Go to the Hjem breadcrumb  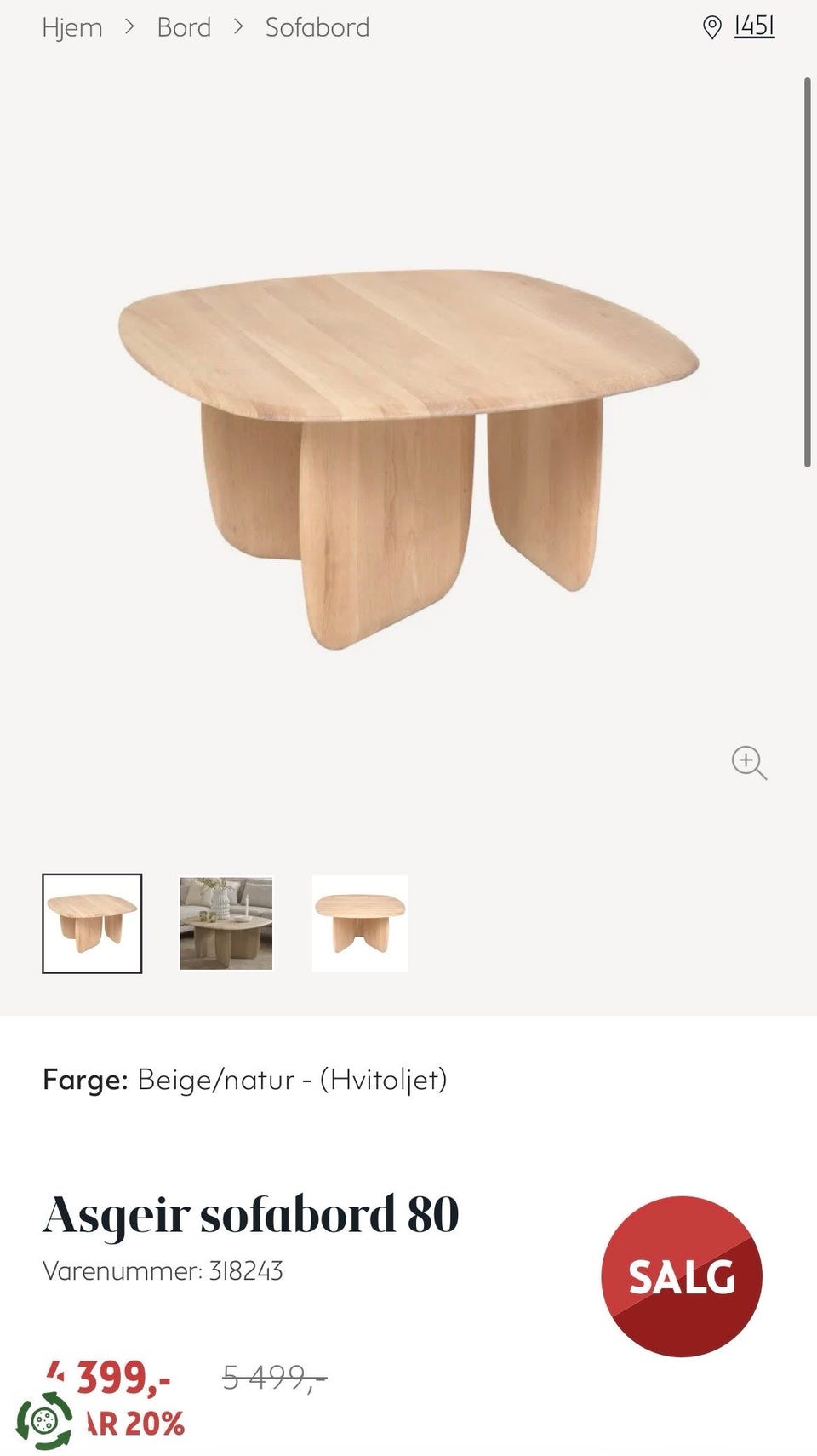72,27
